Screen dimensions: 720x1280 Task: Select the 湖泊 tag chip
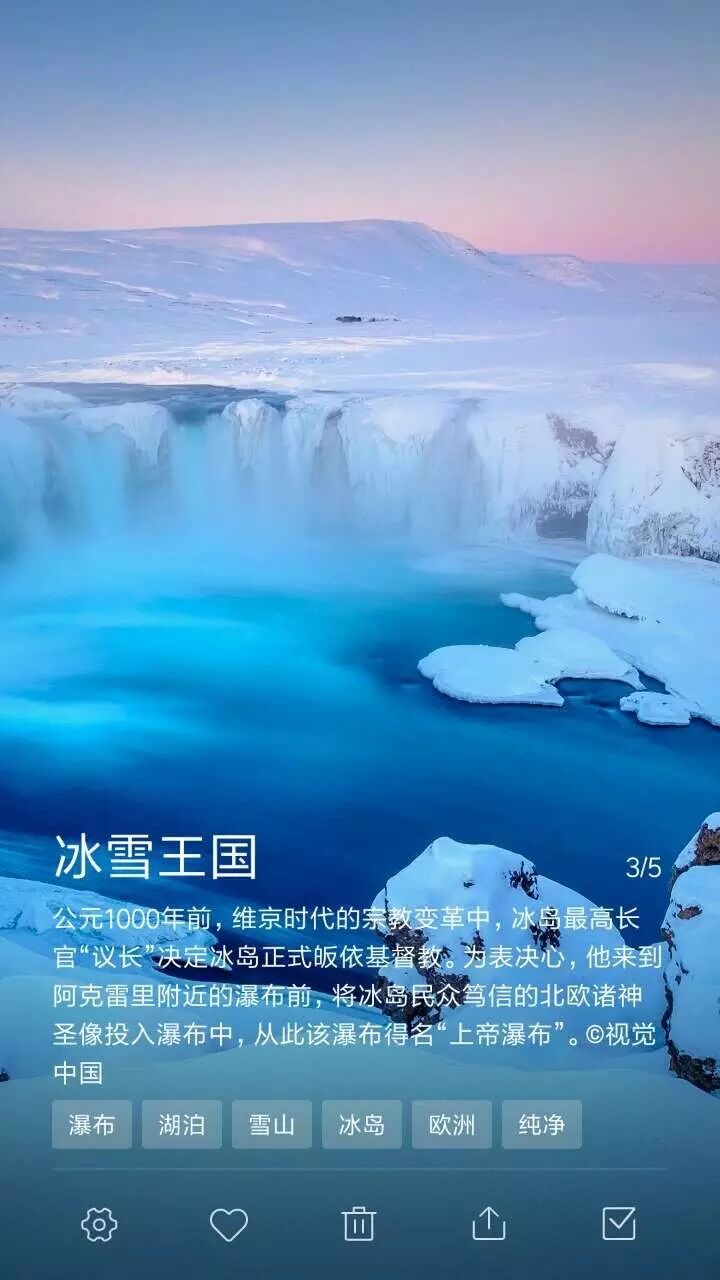click(182, 1125)
